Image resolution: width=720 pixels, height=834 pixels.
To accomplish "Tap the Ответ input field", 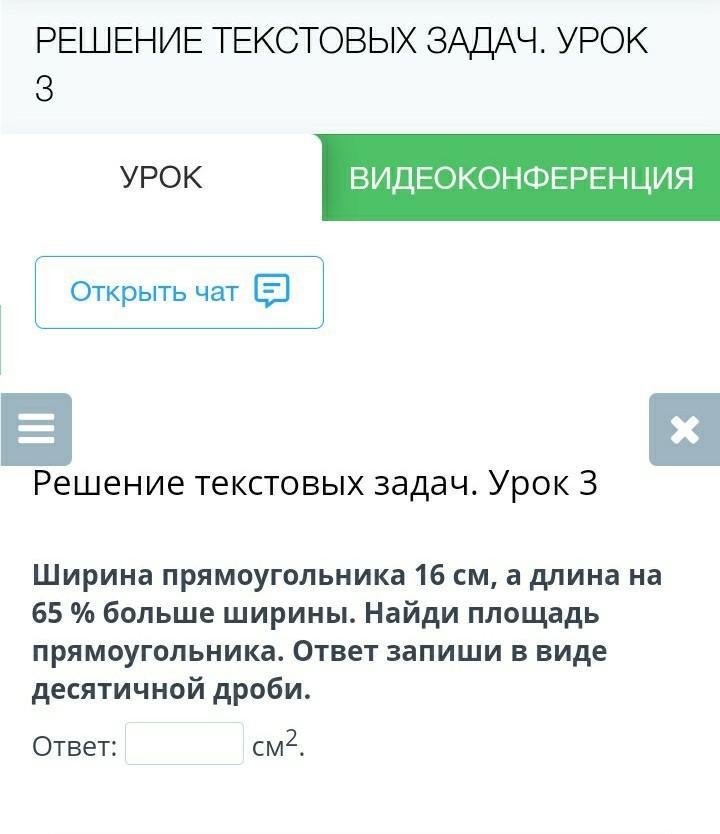I will [184, 744].
